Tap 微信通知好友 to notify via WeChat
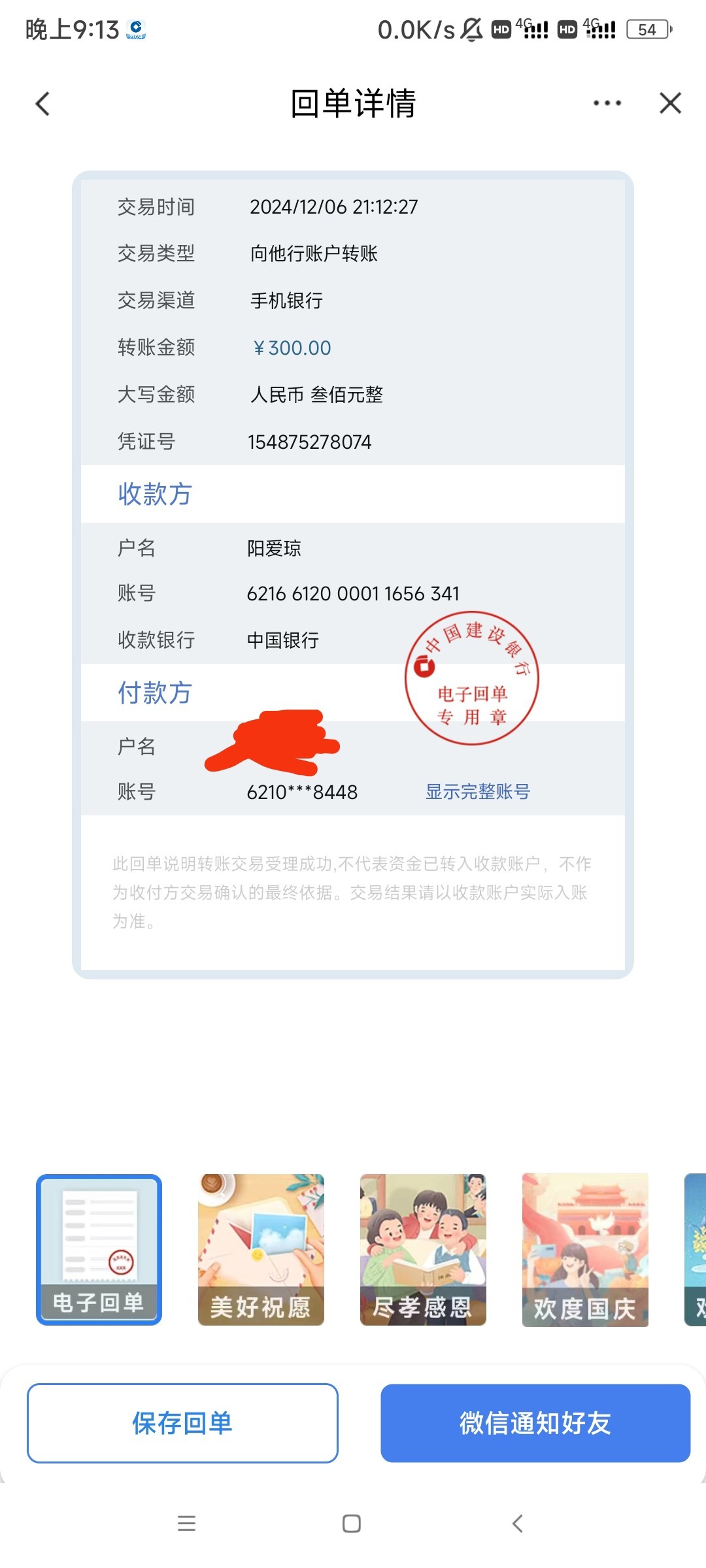706x1568 pixels. click(x=535, y=1423)
